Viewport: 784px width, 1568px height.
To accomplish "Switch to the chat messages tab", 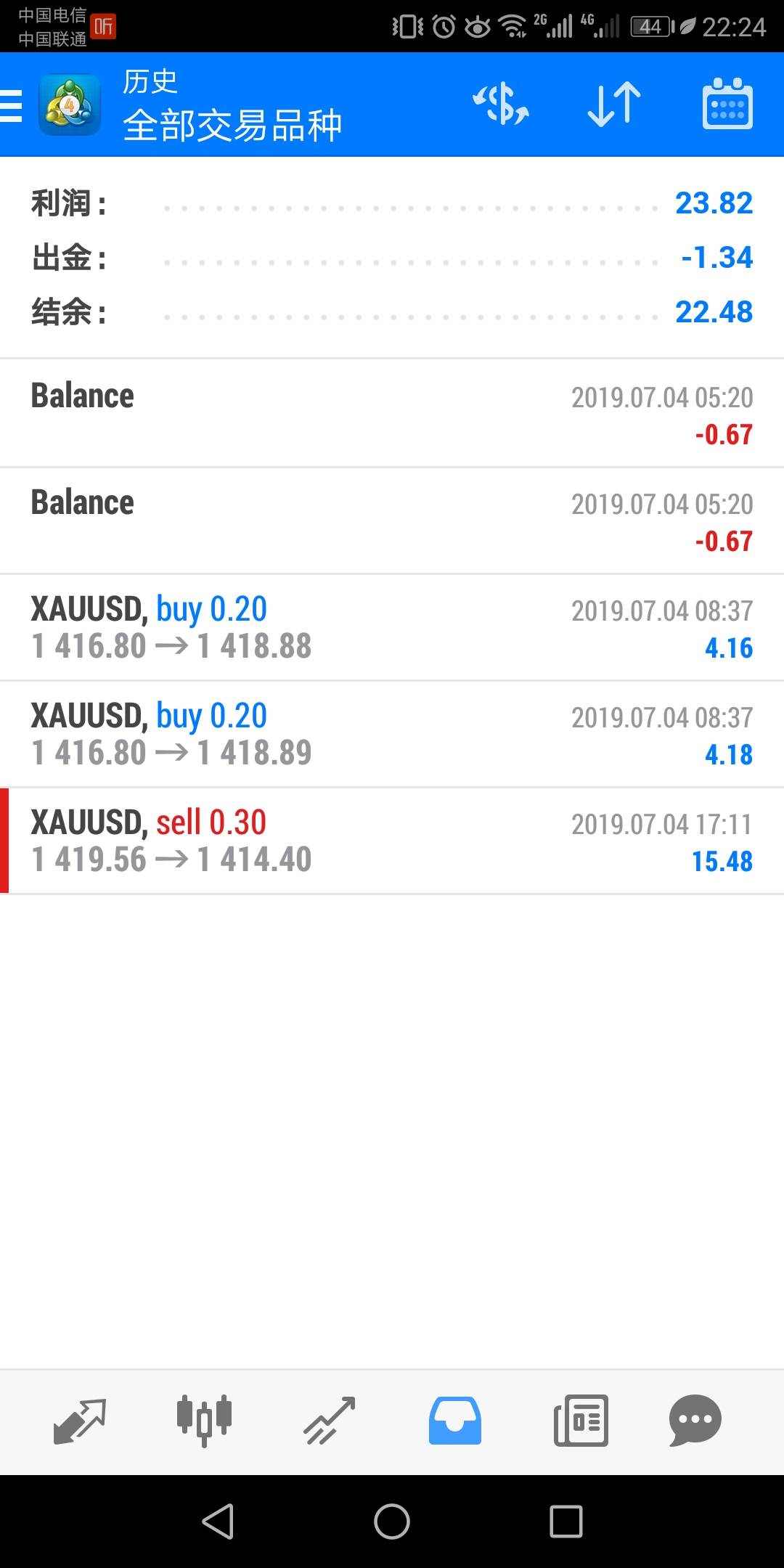I will 695,1421.
